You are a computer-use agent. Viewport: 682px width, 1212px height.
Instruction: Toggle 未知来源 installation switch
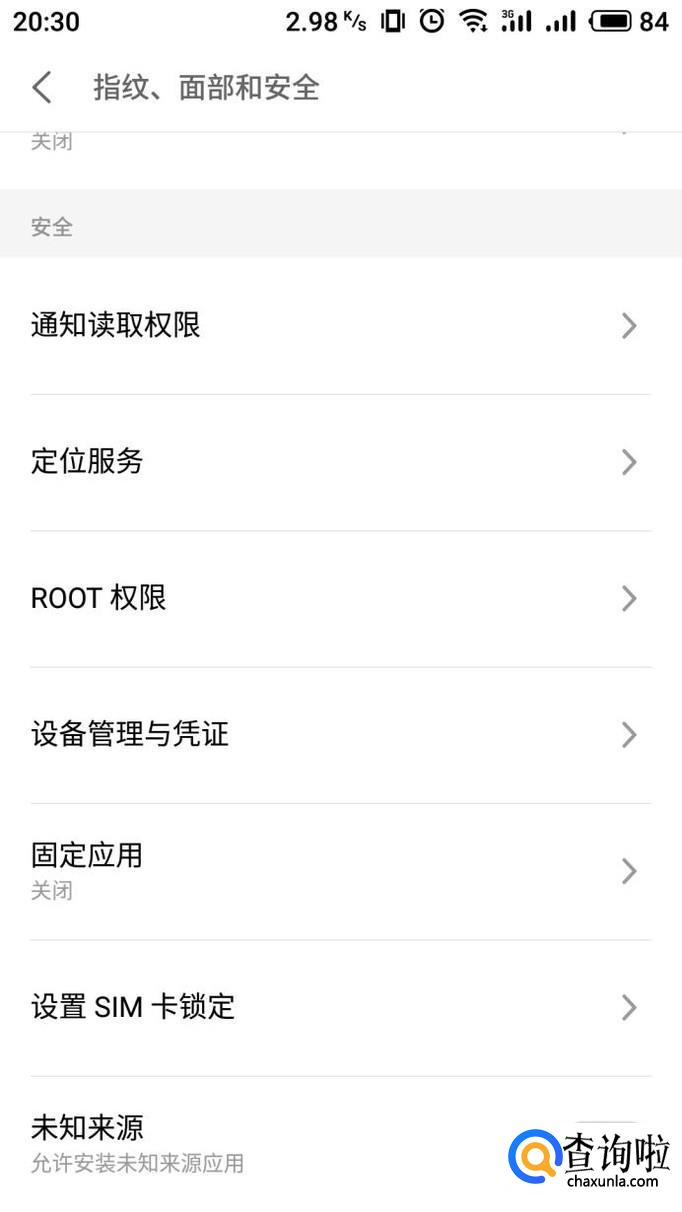coord(606,1140)
